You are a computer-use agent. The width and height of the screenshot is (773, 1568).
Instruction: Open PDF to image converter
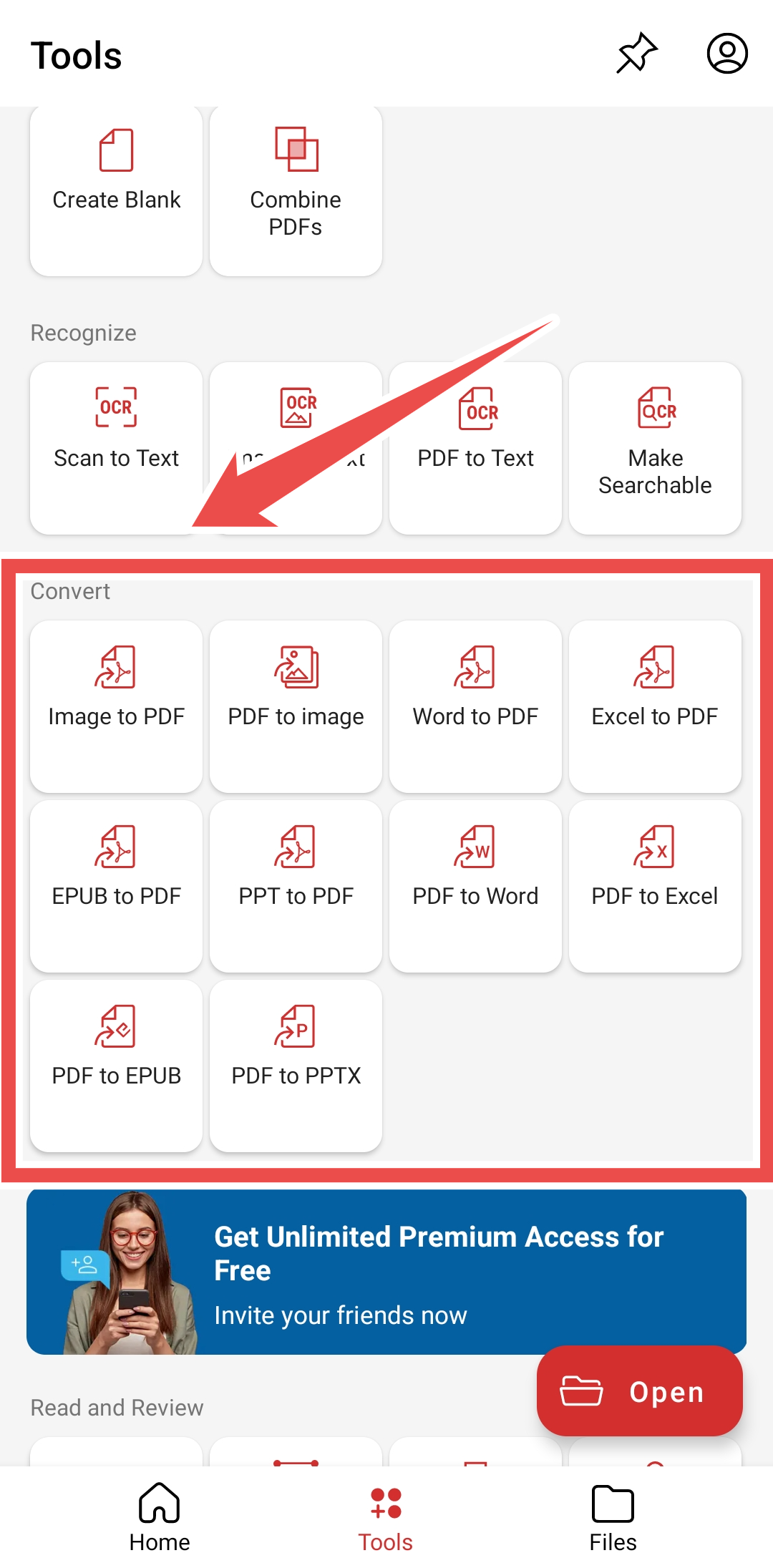tap(296, 706)
